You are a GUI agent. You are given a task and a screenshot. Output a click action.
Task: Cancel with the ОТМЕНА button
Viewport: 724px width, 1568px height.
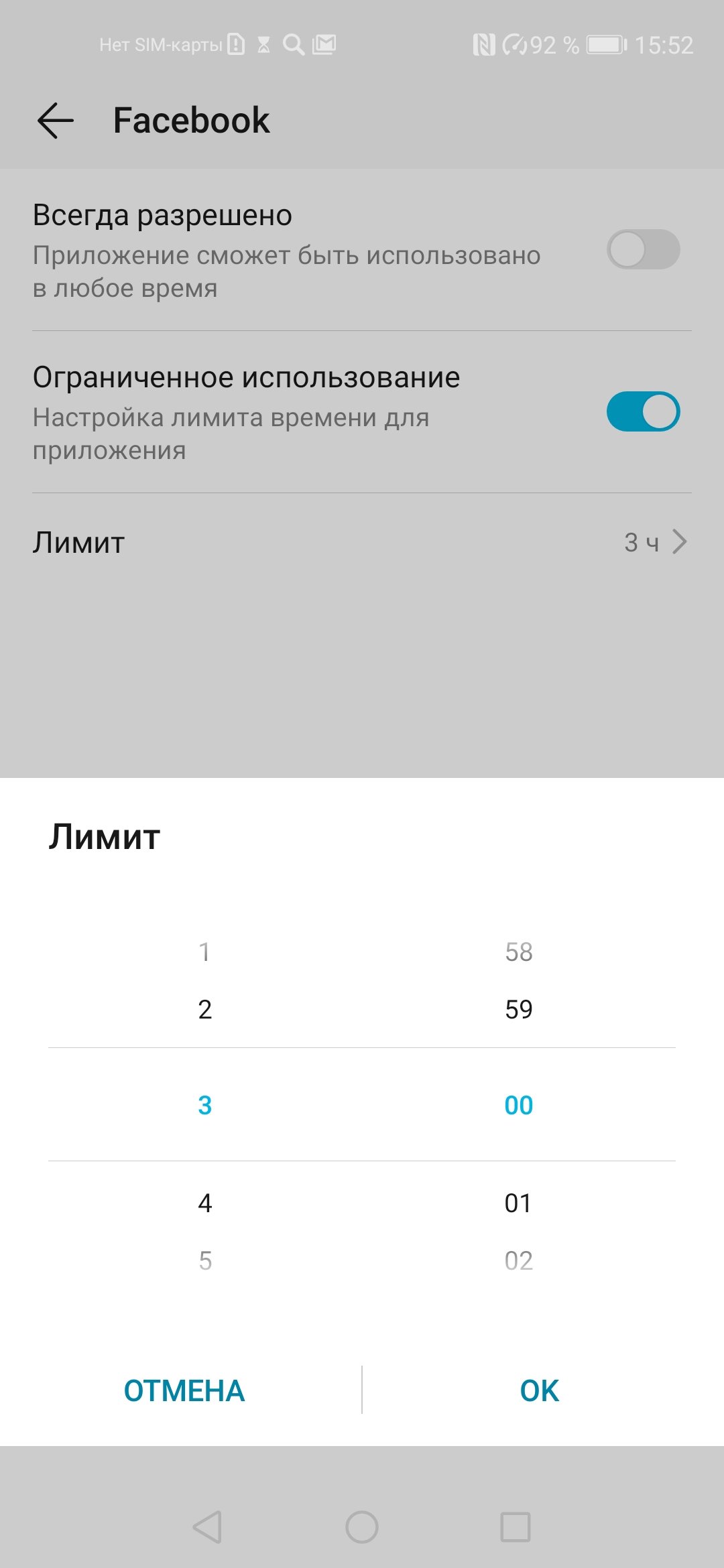(x=184, y=1390)
